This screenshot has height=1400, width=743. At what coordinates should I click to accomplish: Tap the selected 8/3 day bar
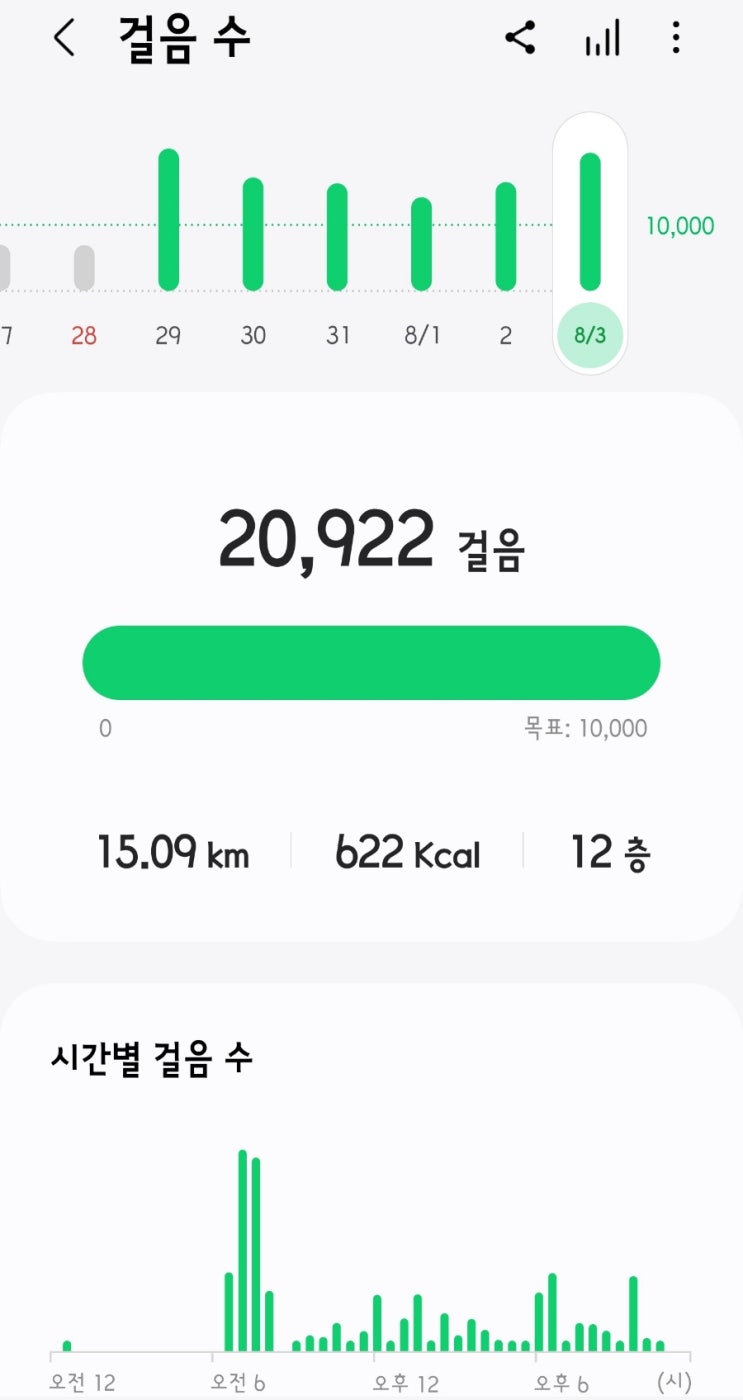[x=590, y=222]
